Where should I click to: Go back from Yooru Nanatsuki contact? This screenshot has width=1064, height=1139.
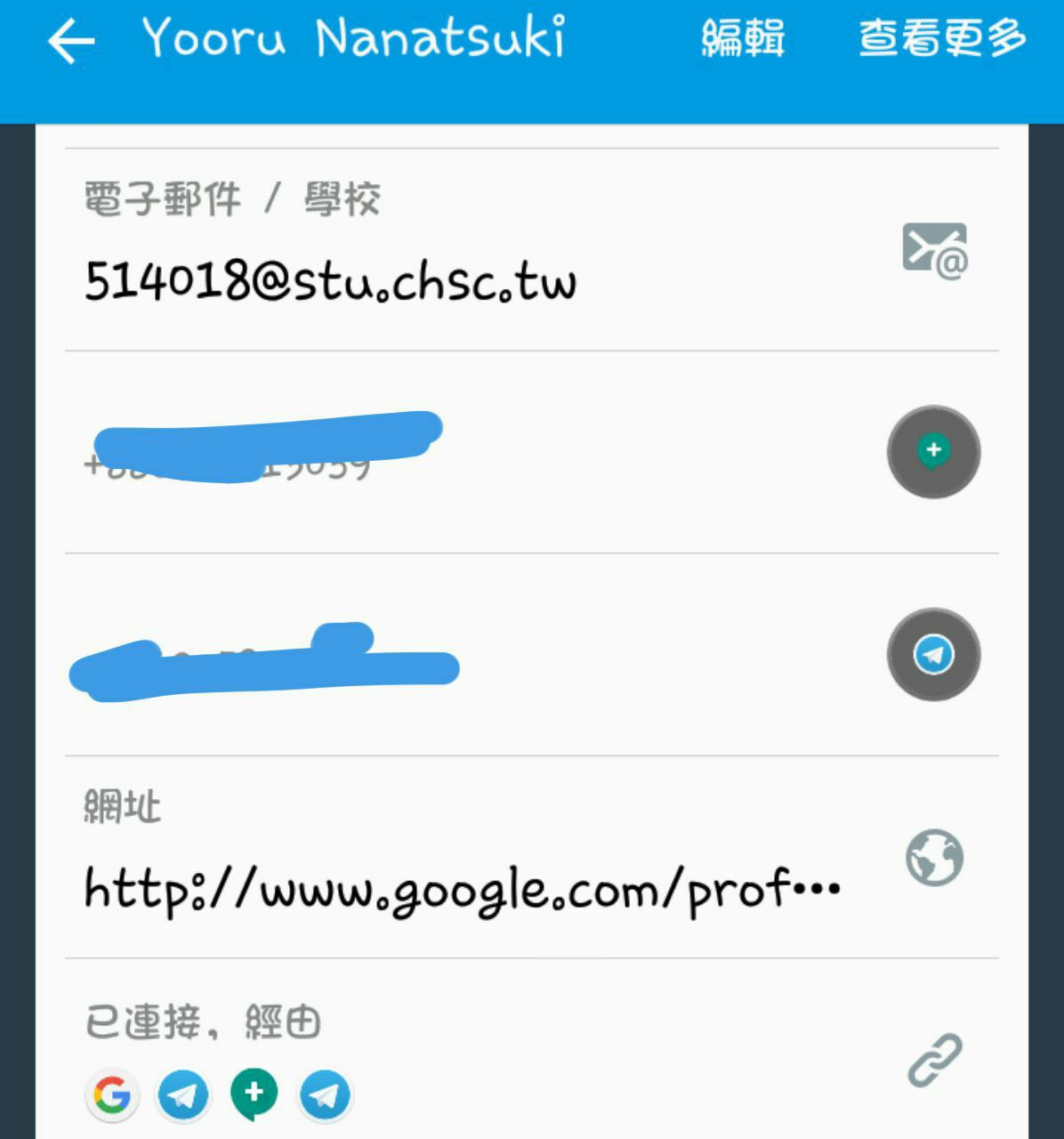71,41
